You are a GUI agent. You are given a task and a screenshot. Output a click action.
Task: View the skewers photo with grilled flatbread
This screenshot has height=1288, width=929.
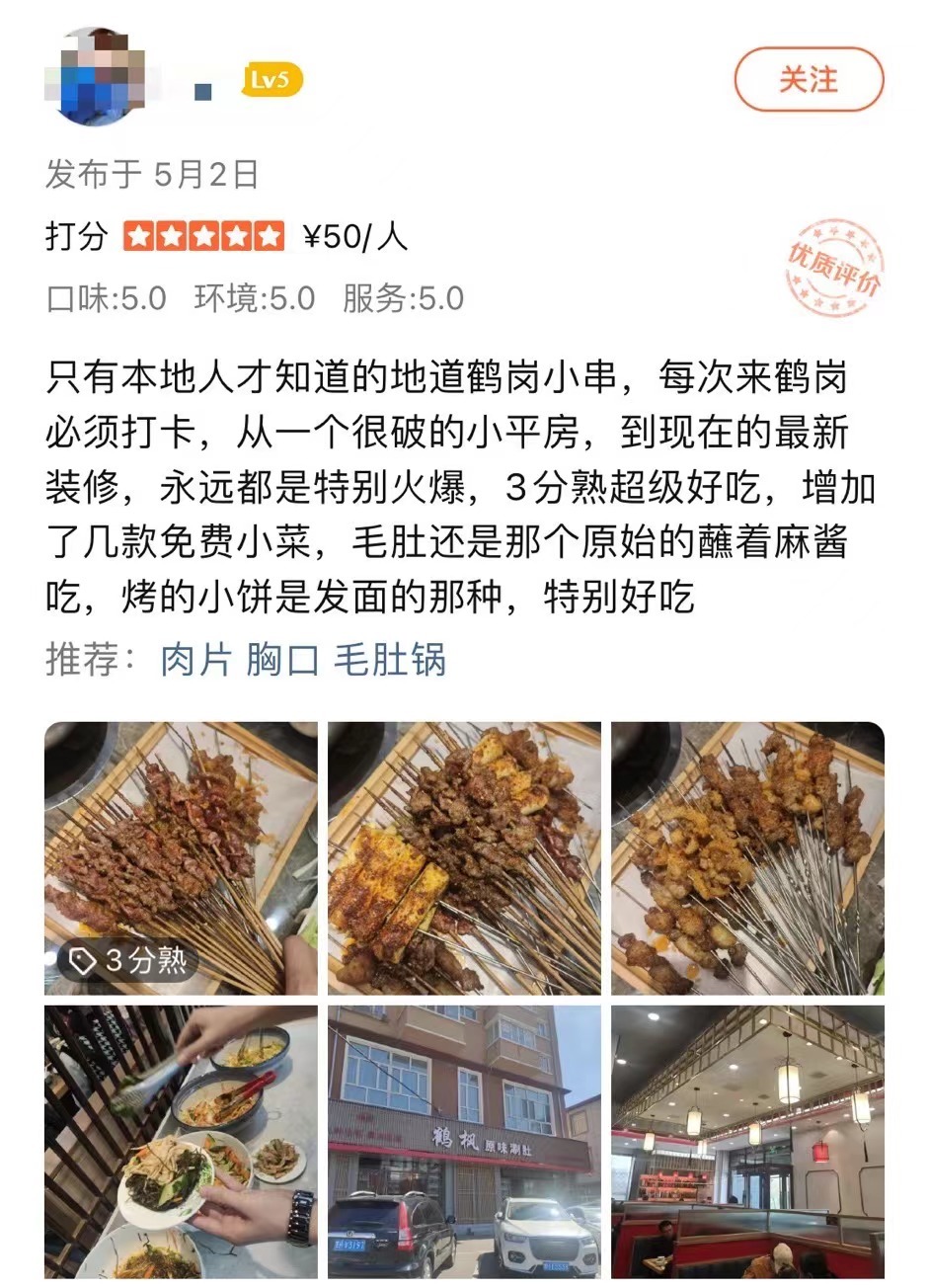pos(464,857)
